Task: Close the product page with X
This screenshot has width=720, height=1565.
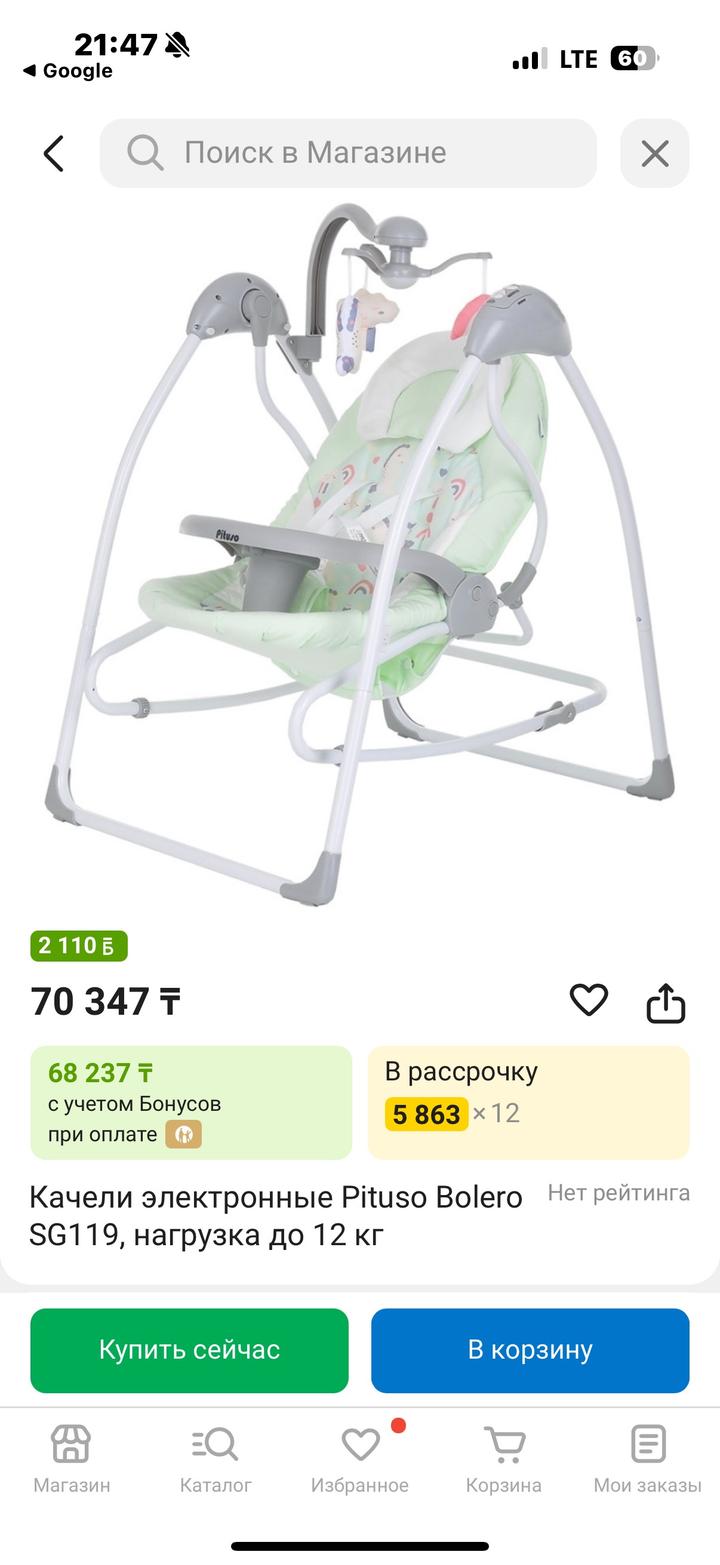Action: (654, 154)
